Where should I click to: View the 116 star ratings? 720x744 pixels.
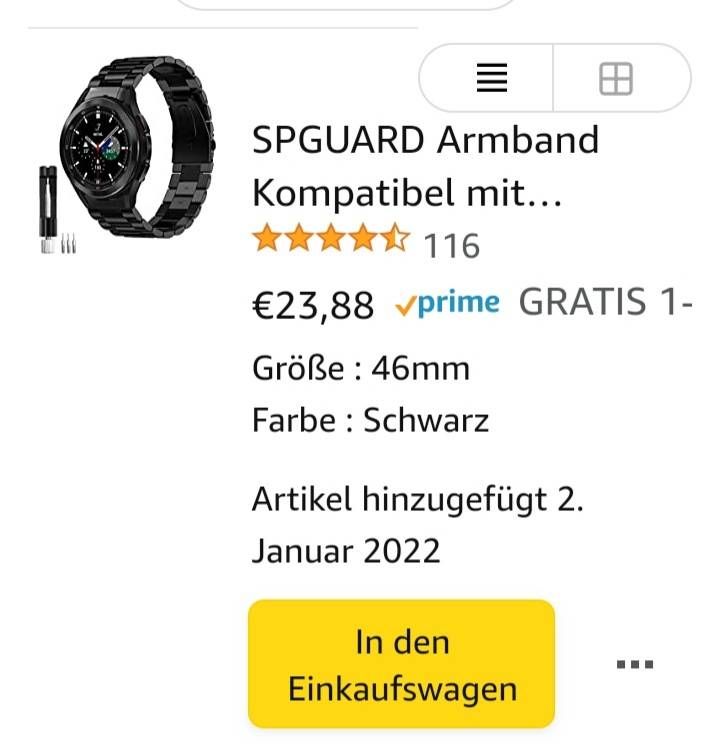366,243
